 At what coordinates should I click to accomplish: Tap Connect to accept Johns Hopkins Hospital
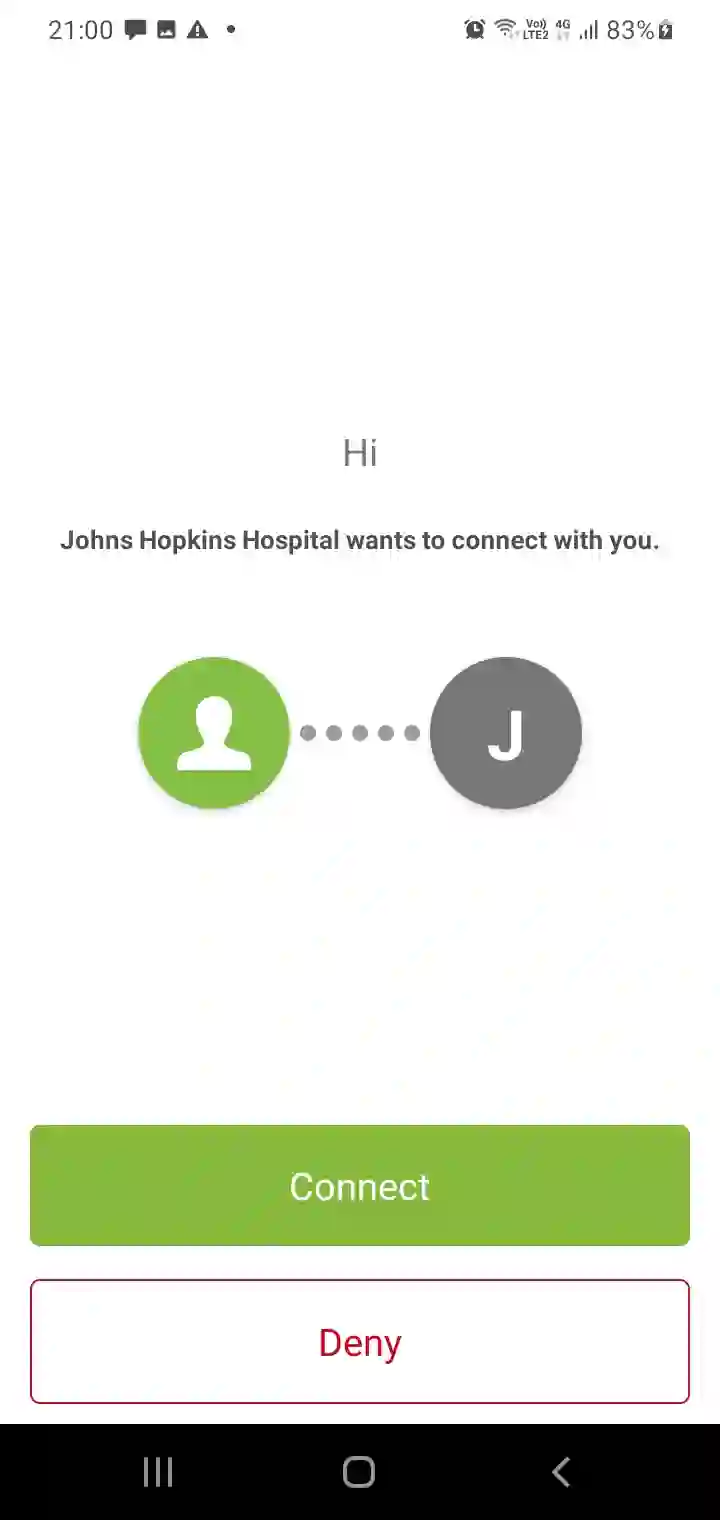coord(360,1185)
